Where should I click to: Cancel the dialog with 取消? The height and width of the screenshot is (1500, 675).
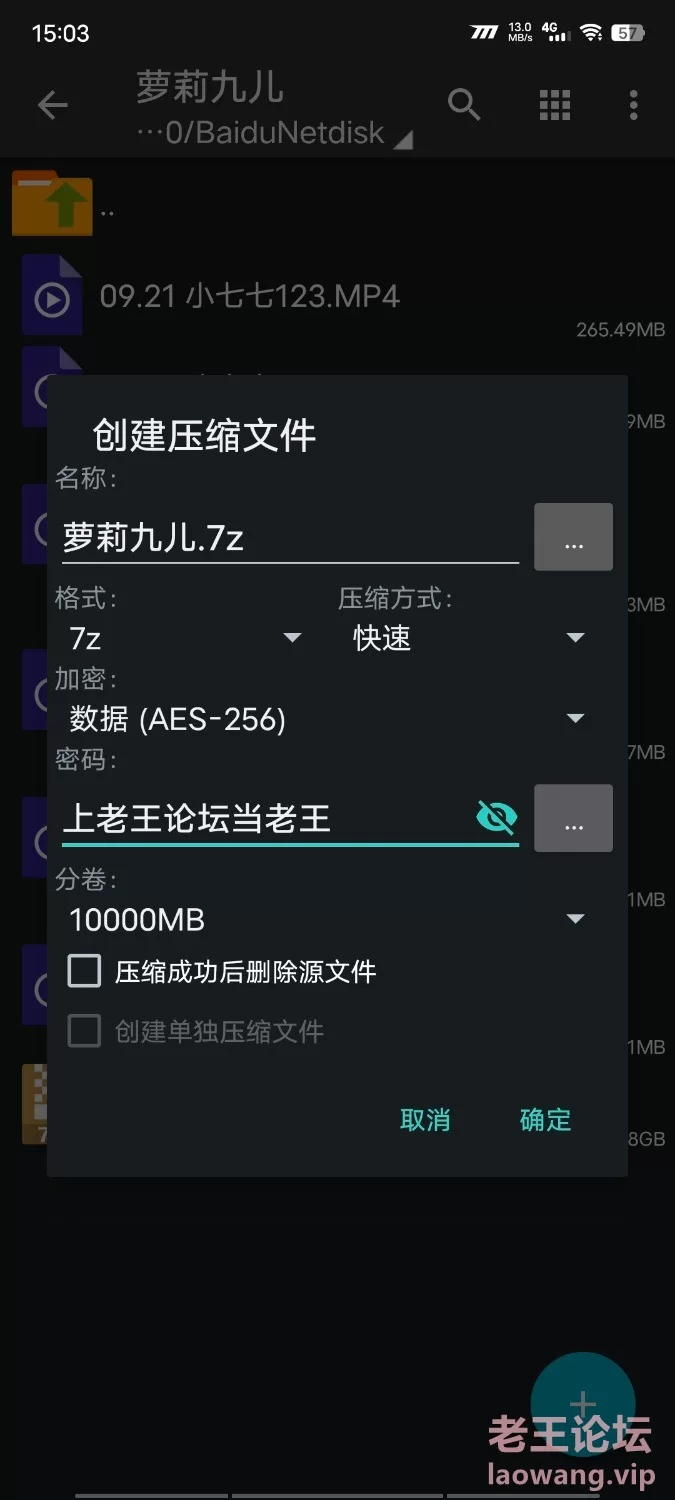click(x=425, y=1120)
